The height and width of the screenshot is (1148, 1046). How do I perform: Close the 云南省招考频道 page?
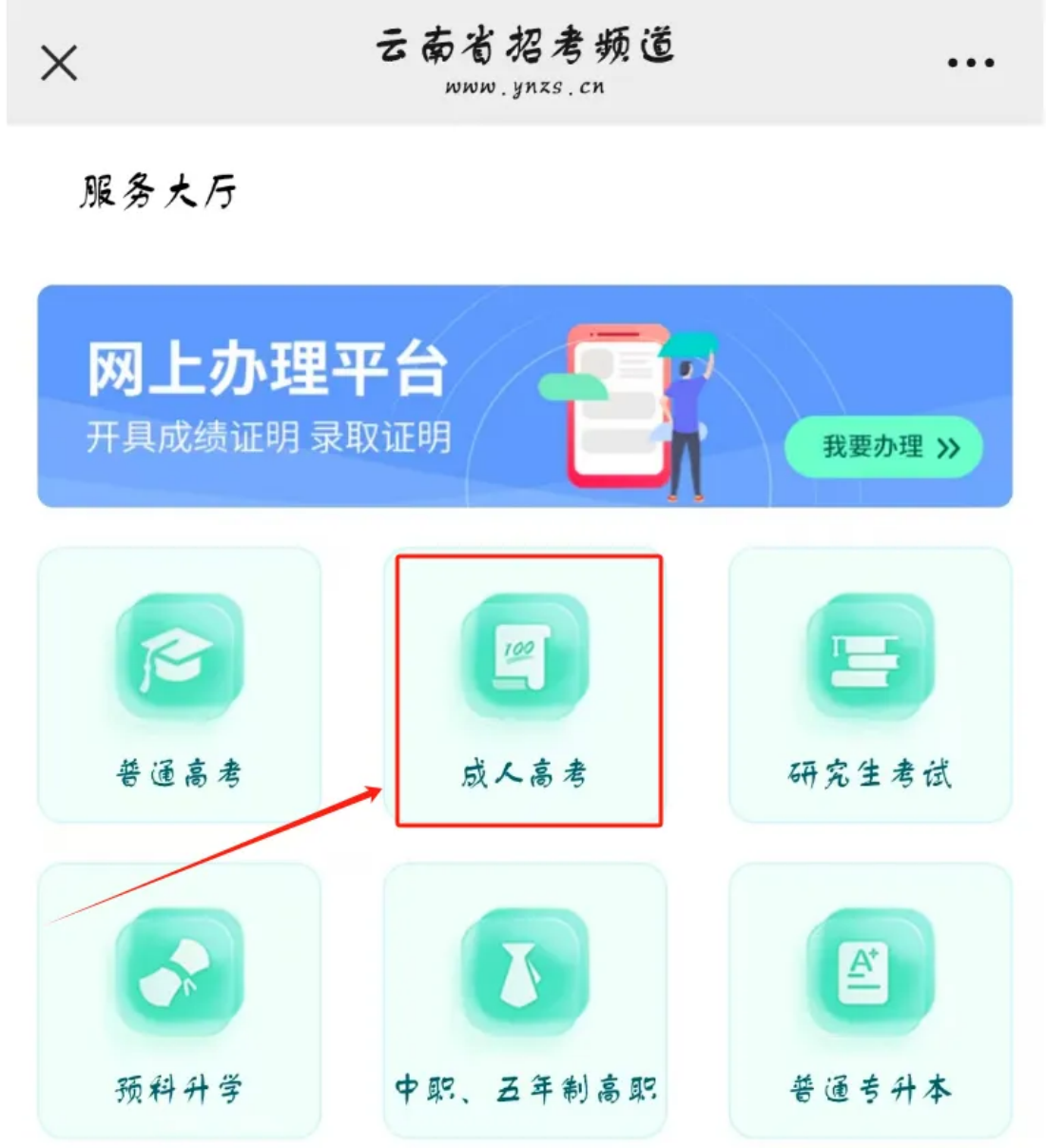click(x=59, y=64)
